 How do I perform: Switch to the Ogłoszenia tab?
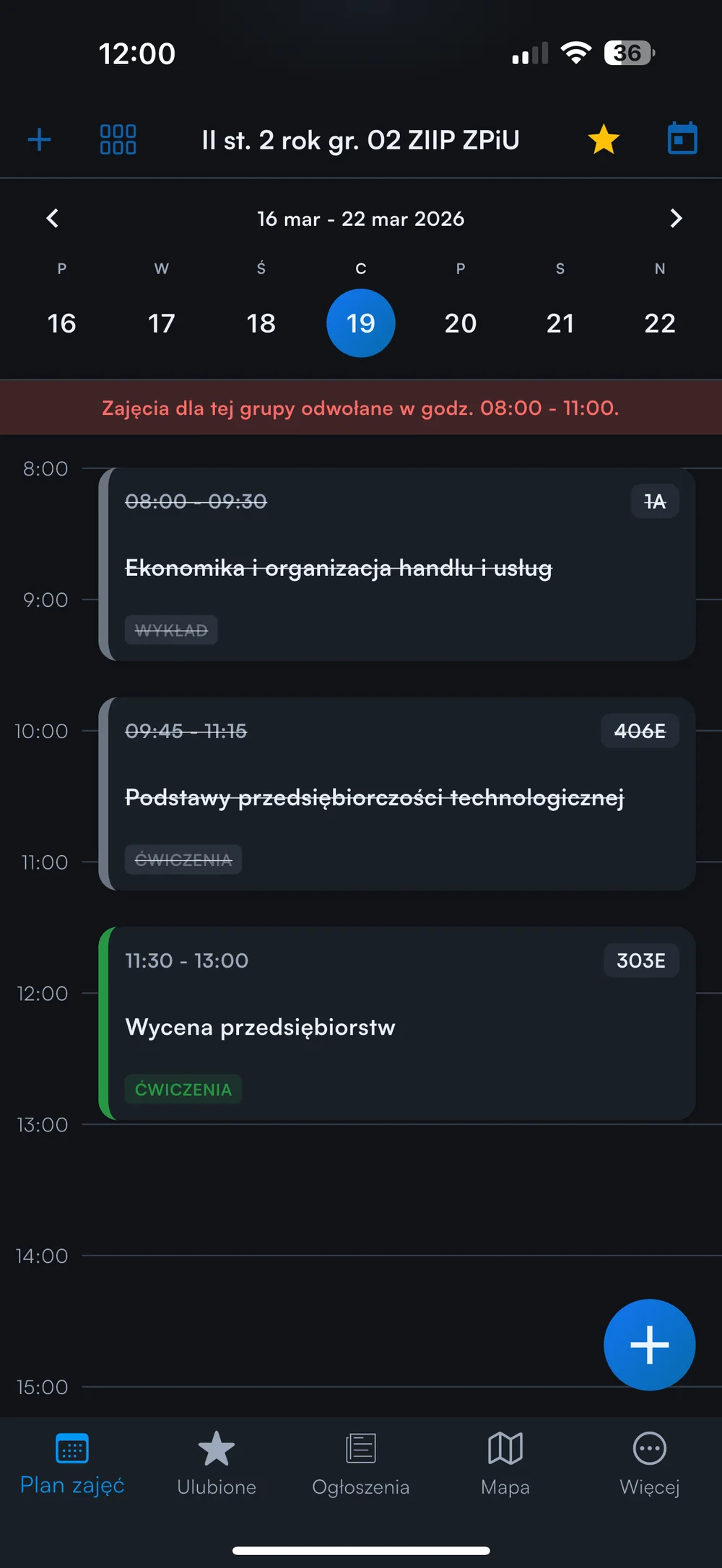pyautogui.click(x=360, y=1465)
